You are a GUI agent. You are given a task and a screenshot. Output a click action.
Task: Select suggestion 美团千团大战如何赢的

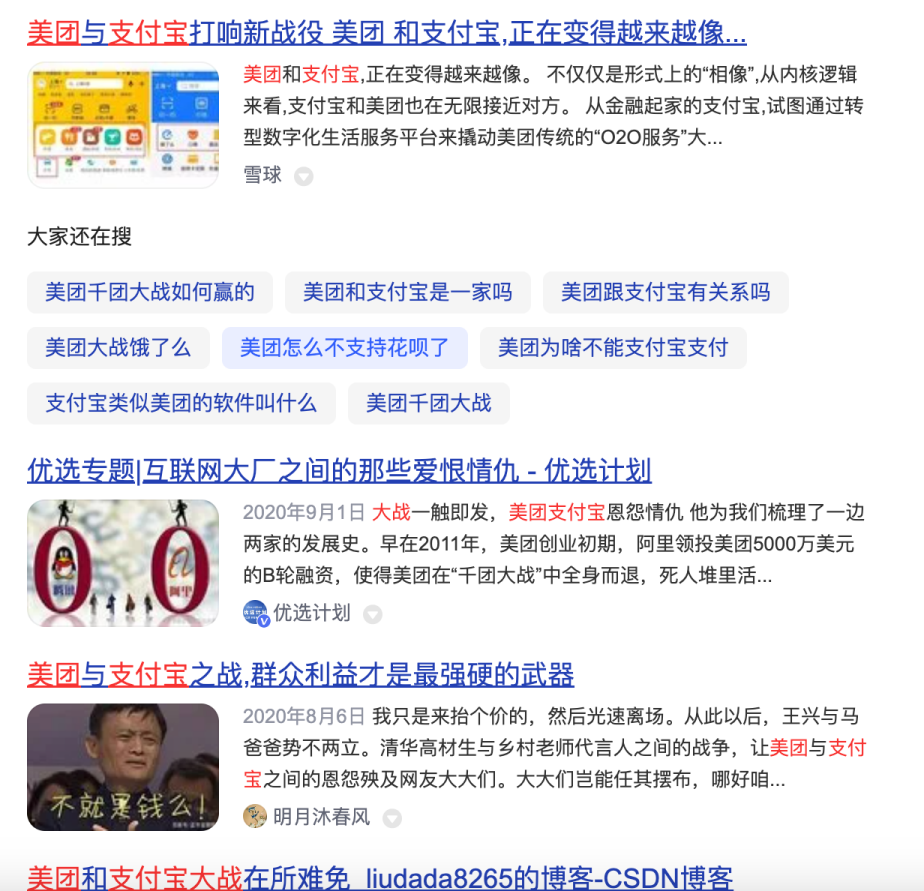click(150, 292)
